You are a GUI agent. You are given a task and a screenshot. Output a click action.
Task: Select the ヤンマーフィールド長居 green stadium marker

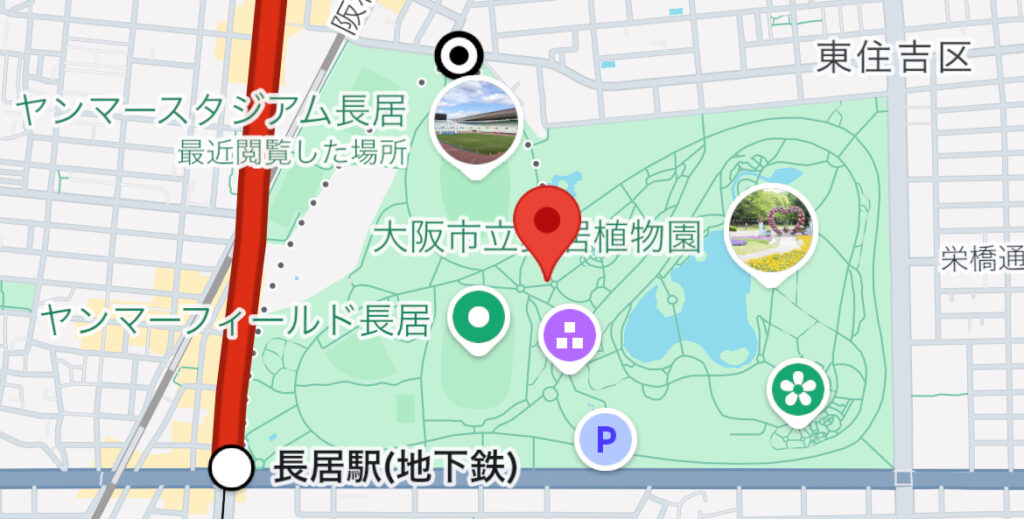coord(479,320)
